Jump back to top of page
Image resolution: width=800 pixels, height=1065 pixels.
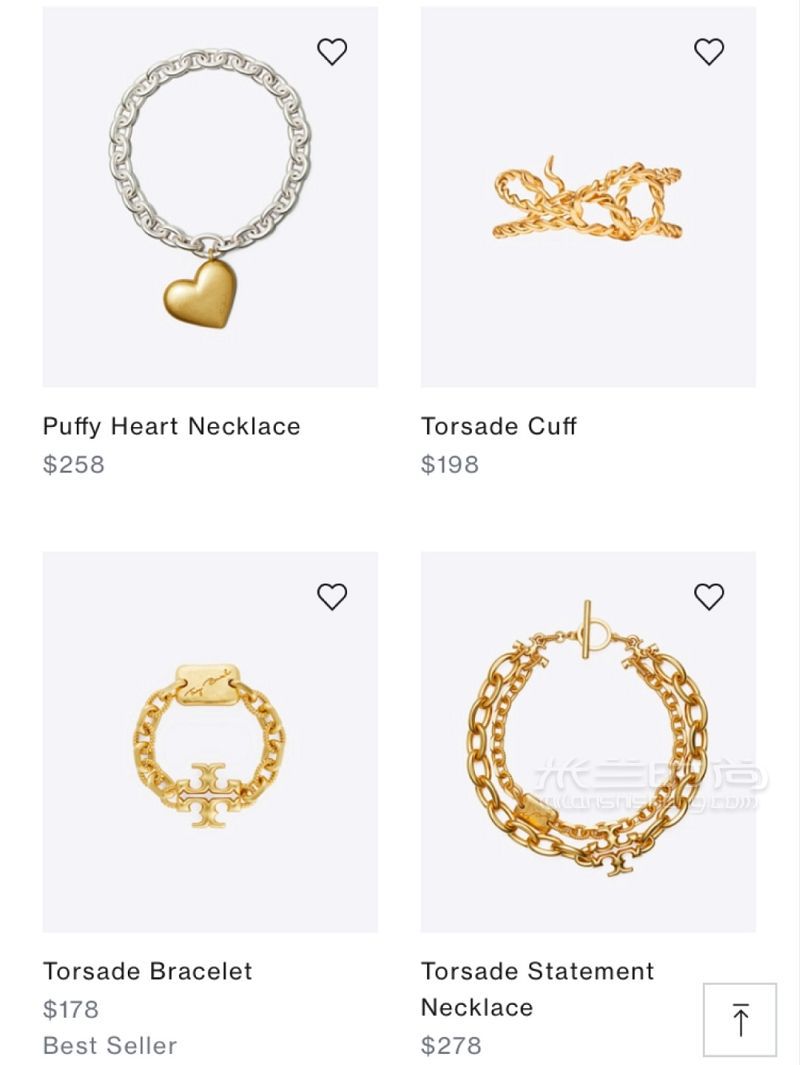740,1020
